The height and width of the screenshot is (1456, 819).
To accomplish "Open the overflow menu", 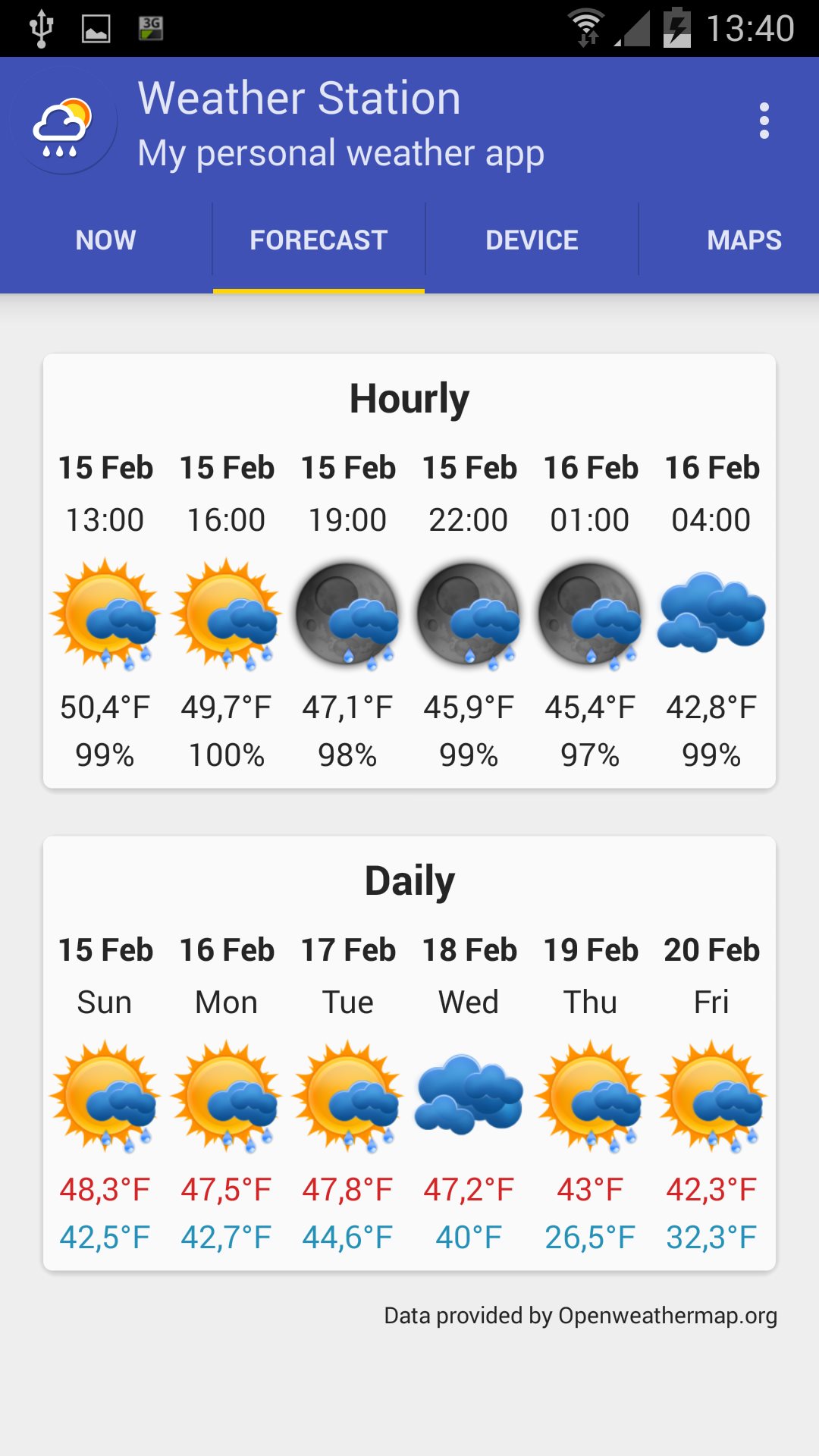I will (764, 121).
